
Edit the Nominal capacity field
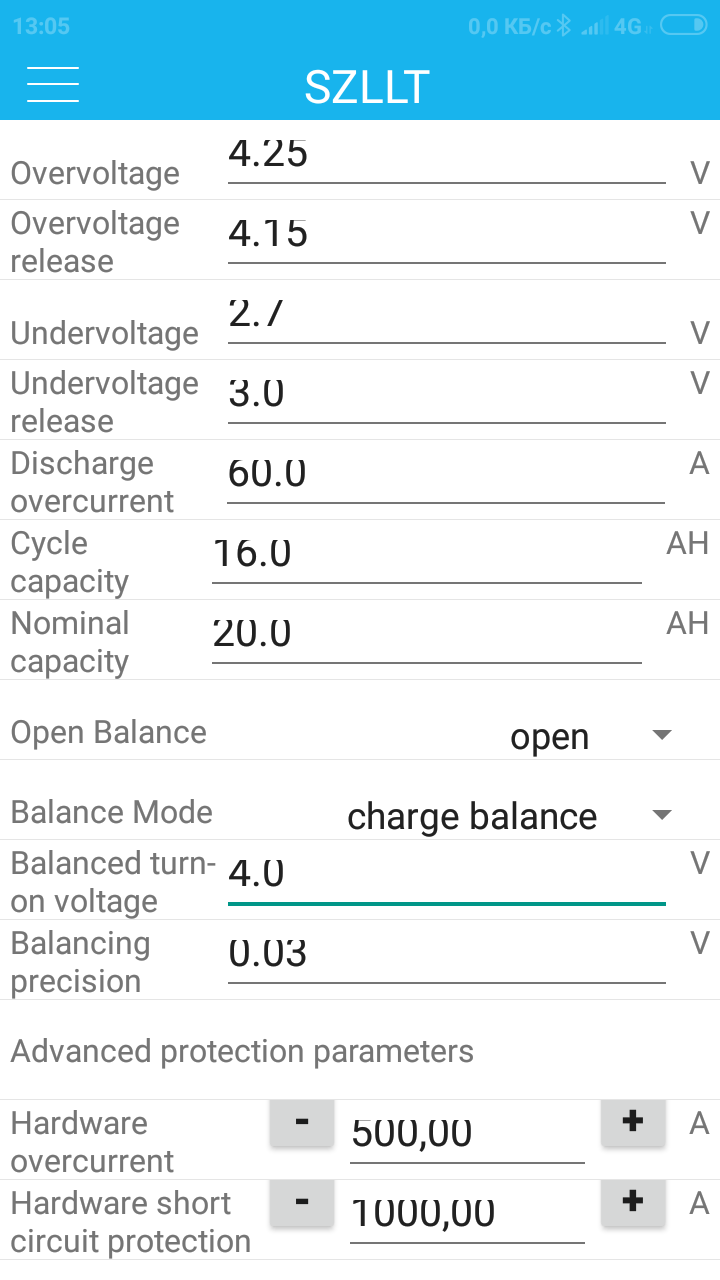(427, 634)
